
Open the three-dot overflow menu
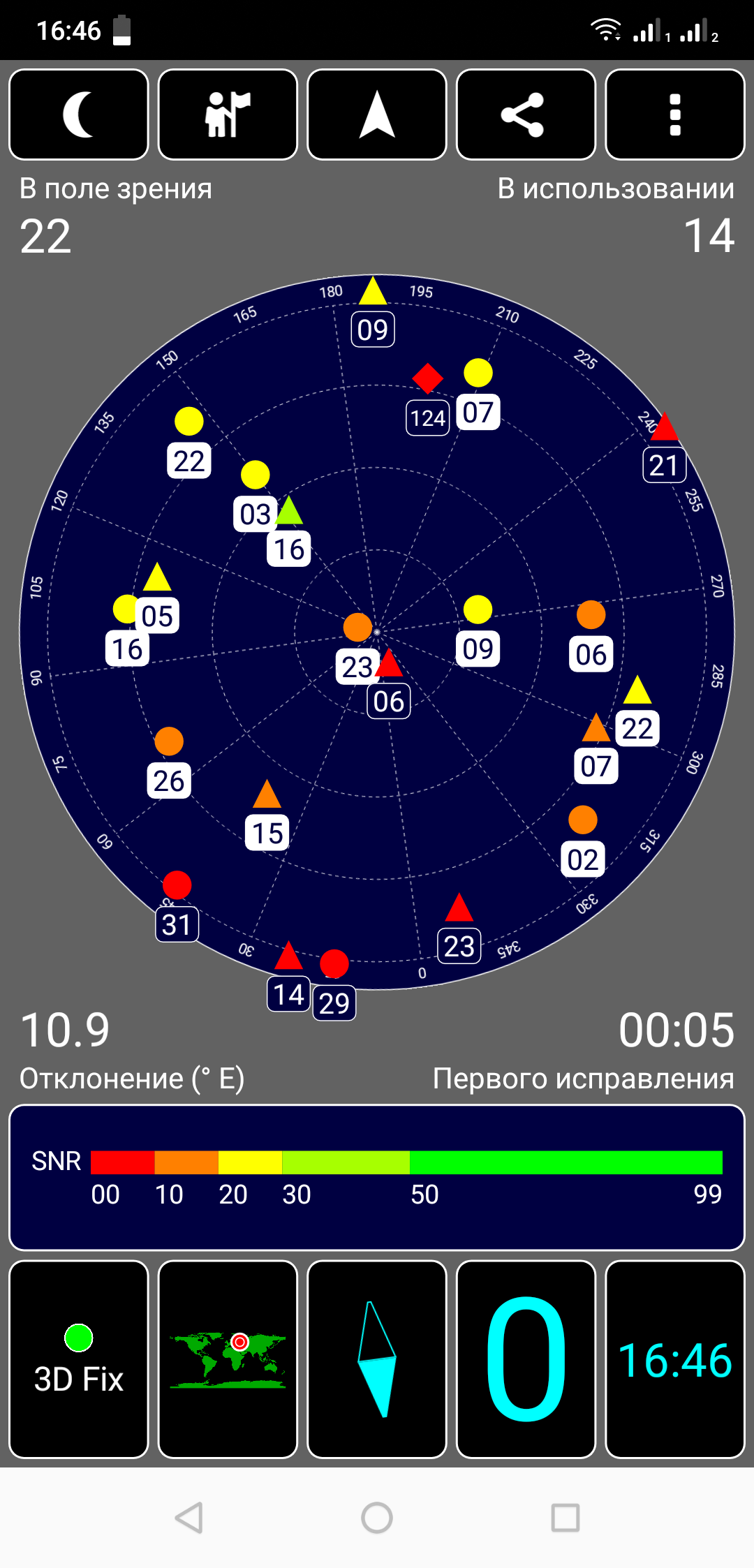674,114
